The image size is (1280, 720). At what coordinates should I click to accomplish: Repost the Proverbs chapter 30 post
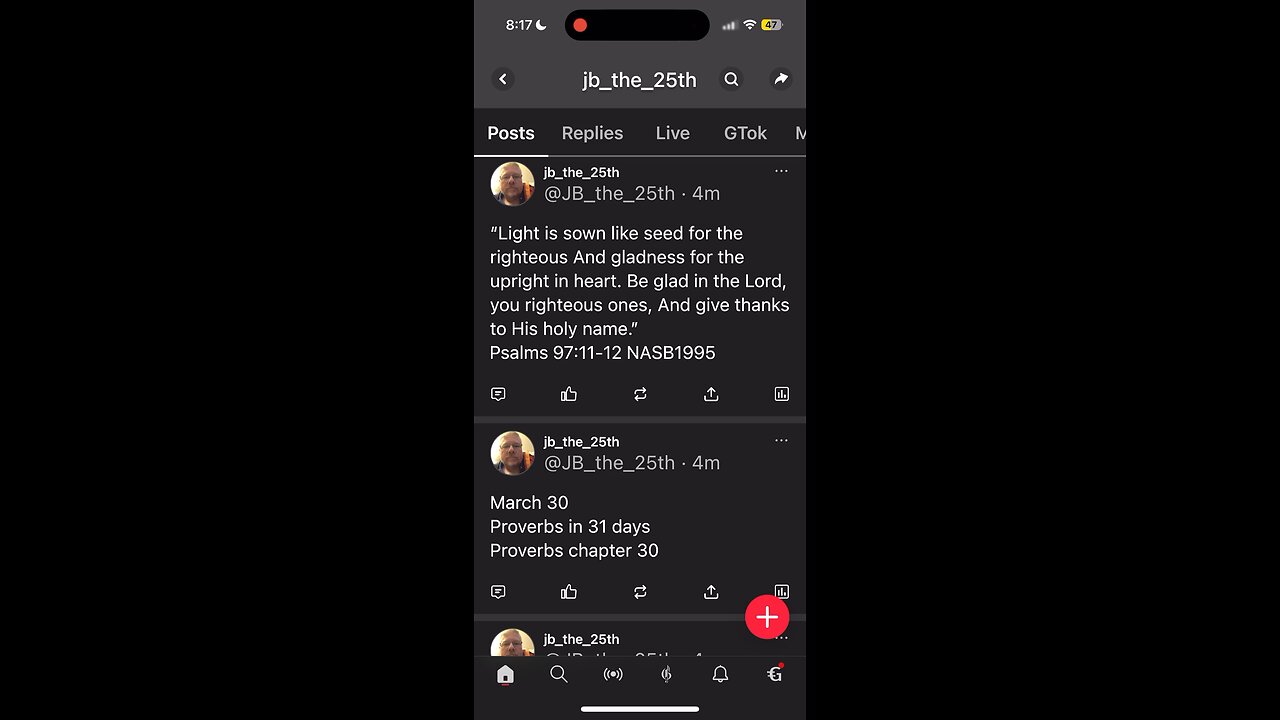[640, 592]
